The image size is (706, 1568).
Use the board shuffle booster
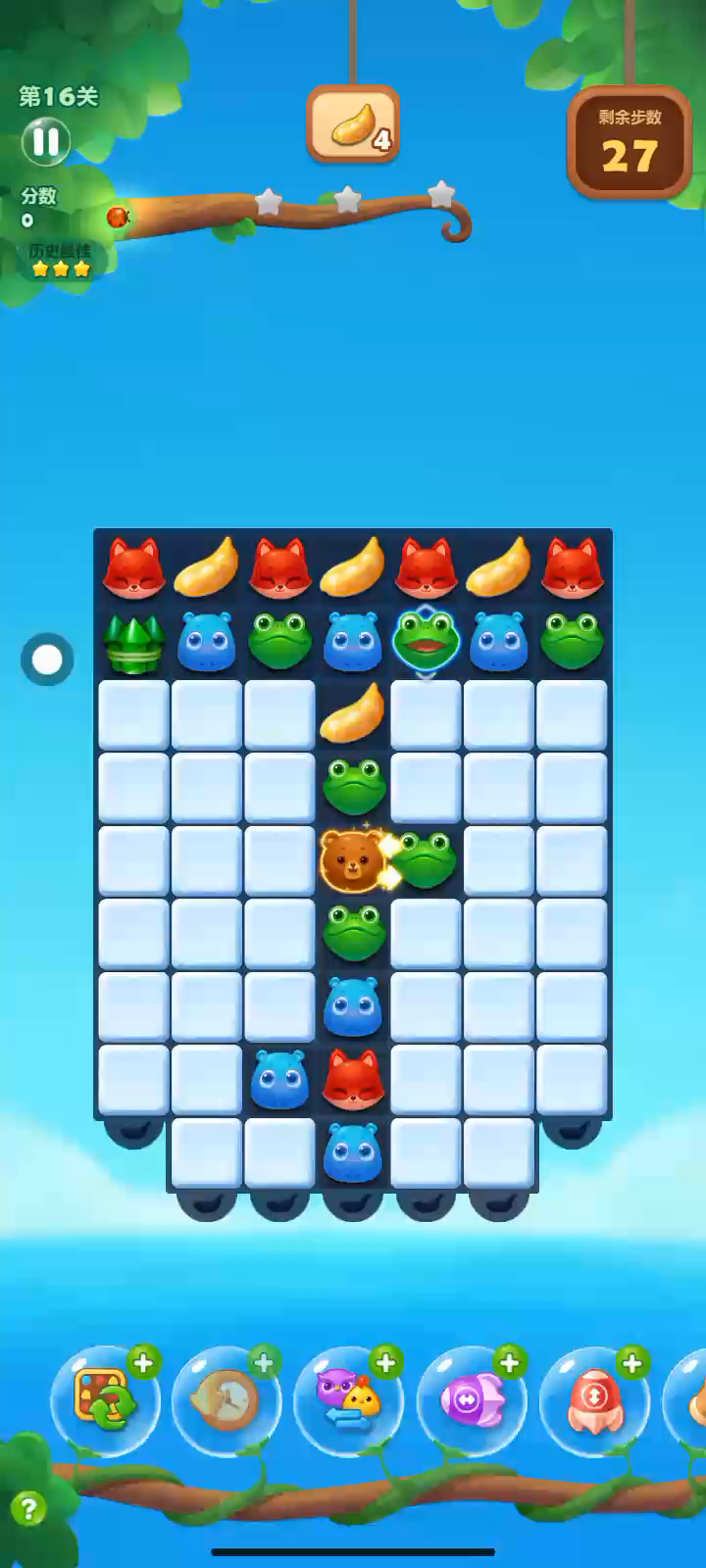pyautogui.click(x=105, y=1400)
